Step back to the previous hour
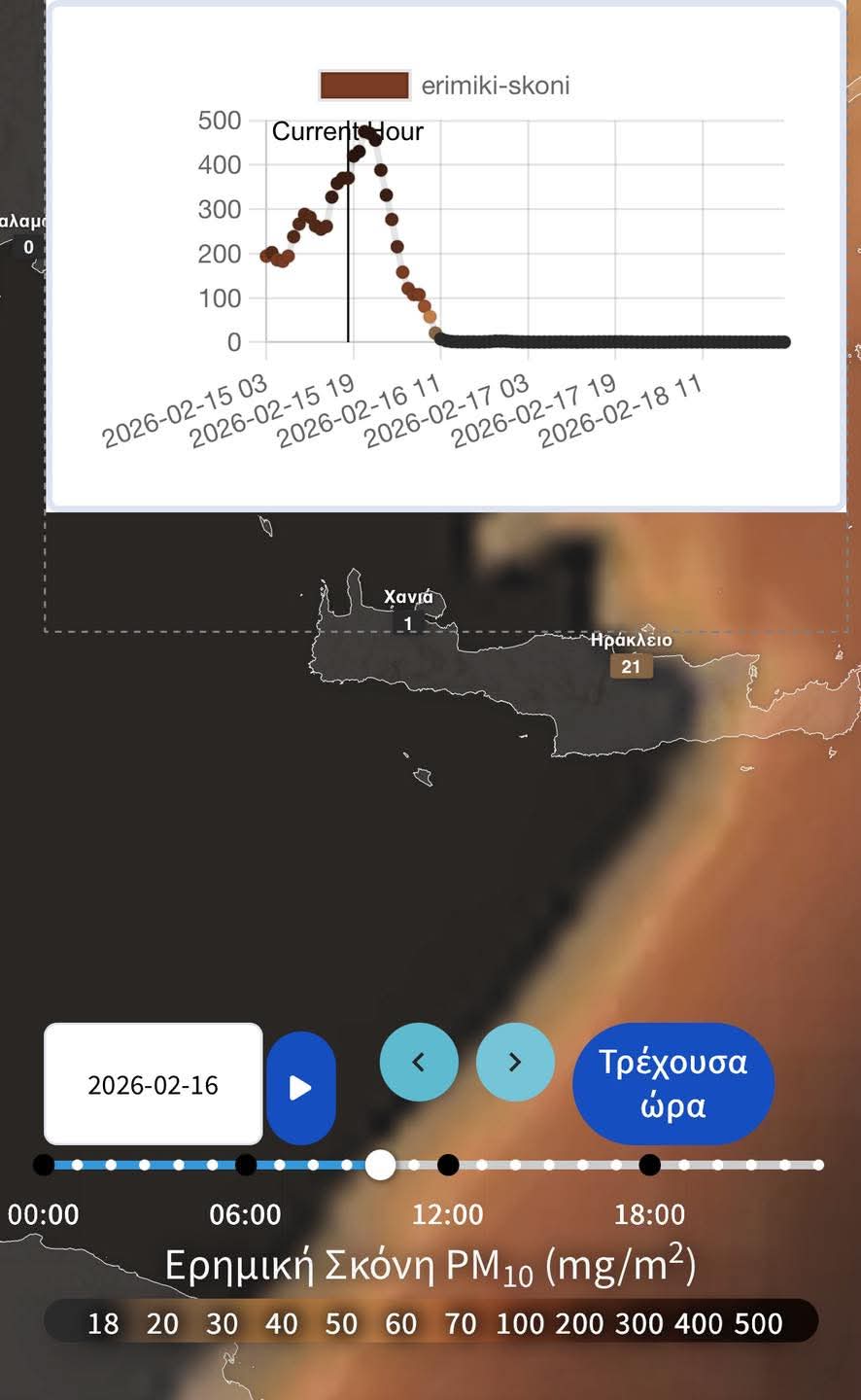 [419, 1062]
